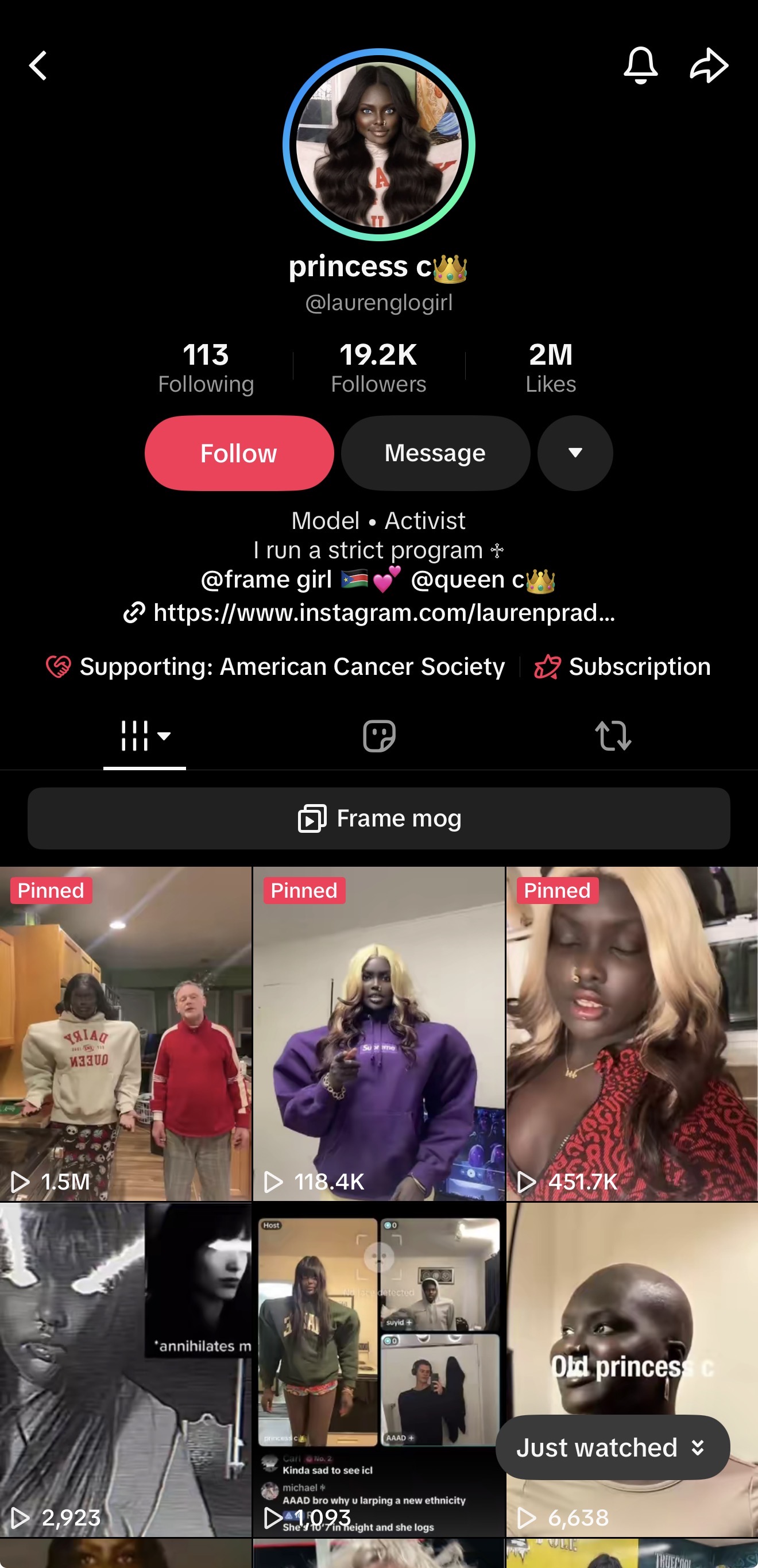Jump to Just watched video
This screenshot has height=1568, width=758.
pyautogui.click(x=612, y=1447)
